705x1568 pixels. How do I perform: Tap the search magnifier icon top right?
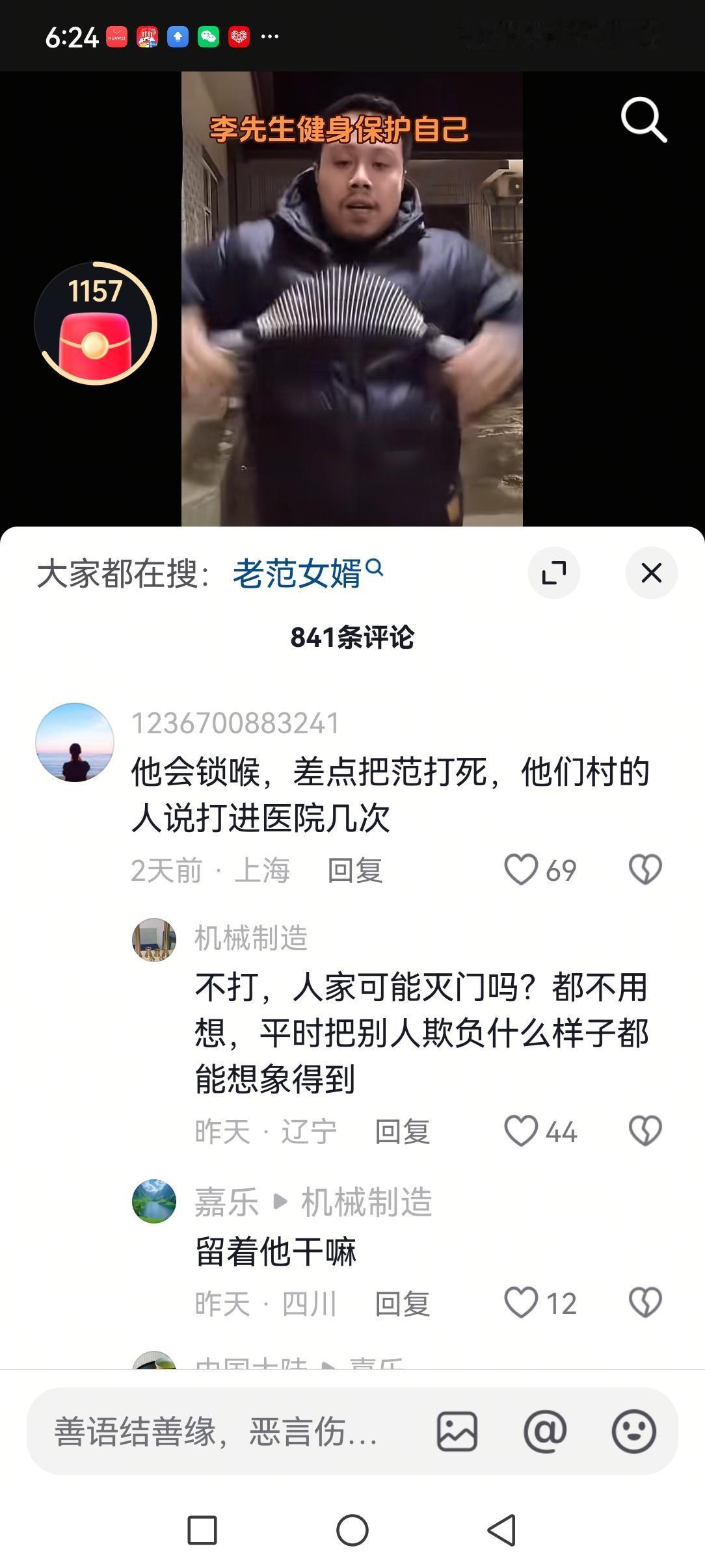[x=643, y=119]
